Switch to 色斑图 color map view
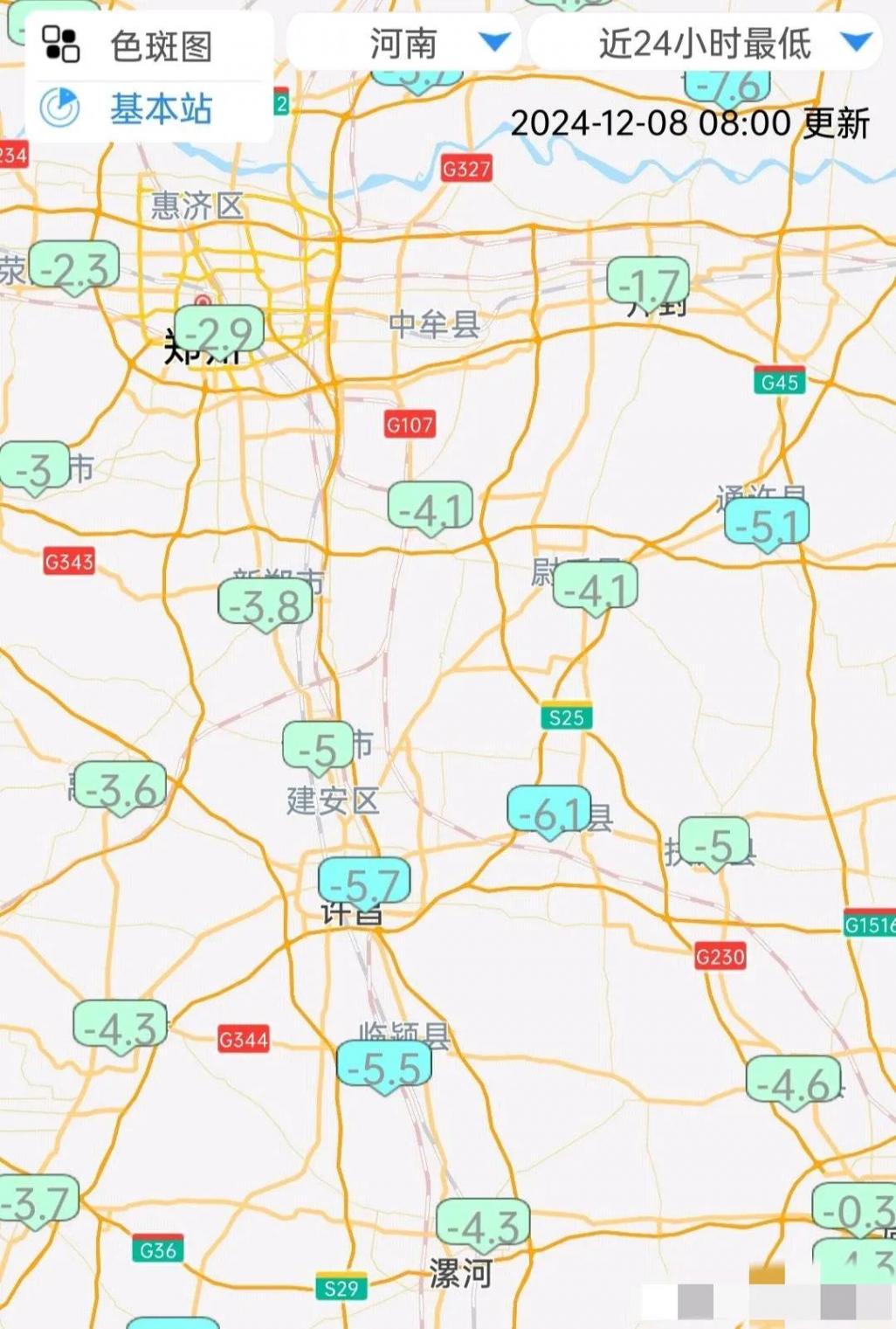This screenshot has width=896, height=1329. pyautogui.click(x=131, y=45)
